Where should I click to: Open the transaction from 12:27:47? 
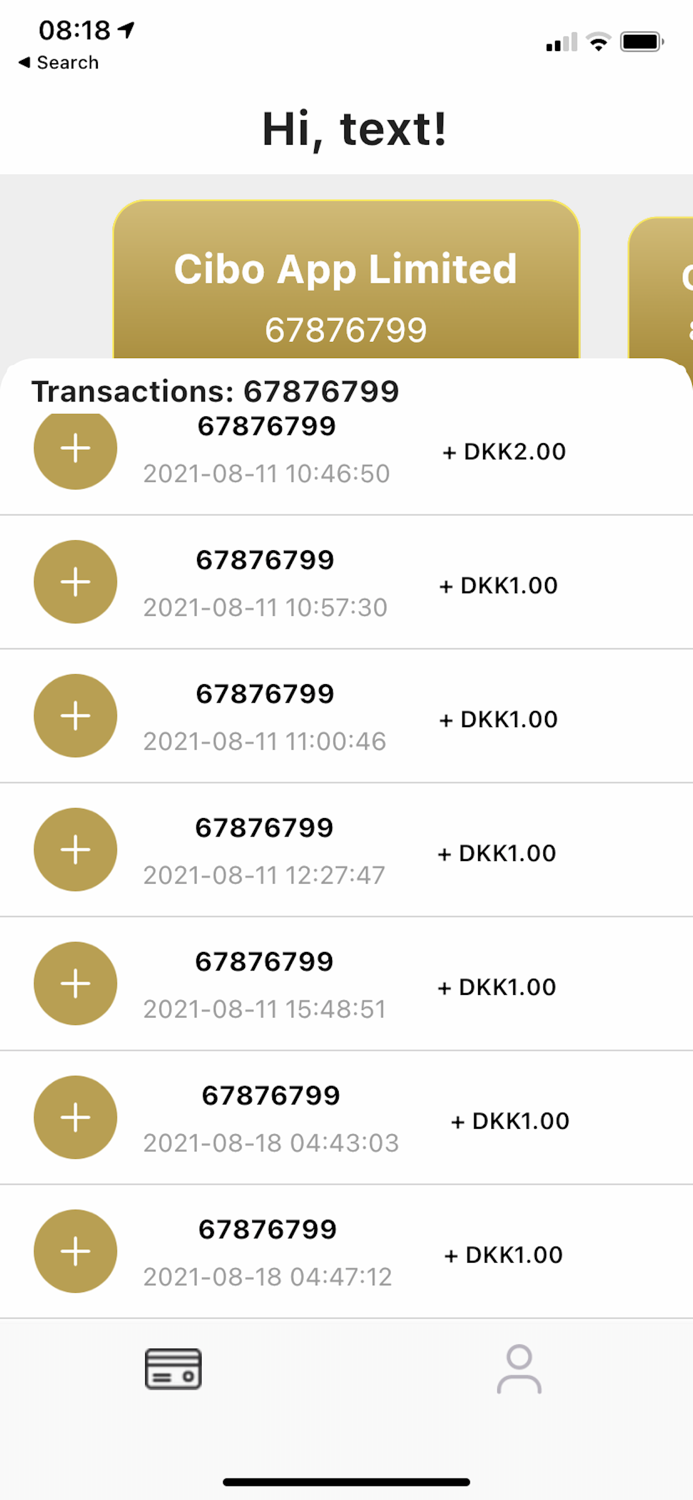[346, 851]
